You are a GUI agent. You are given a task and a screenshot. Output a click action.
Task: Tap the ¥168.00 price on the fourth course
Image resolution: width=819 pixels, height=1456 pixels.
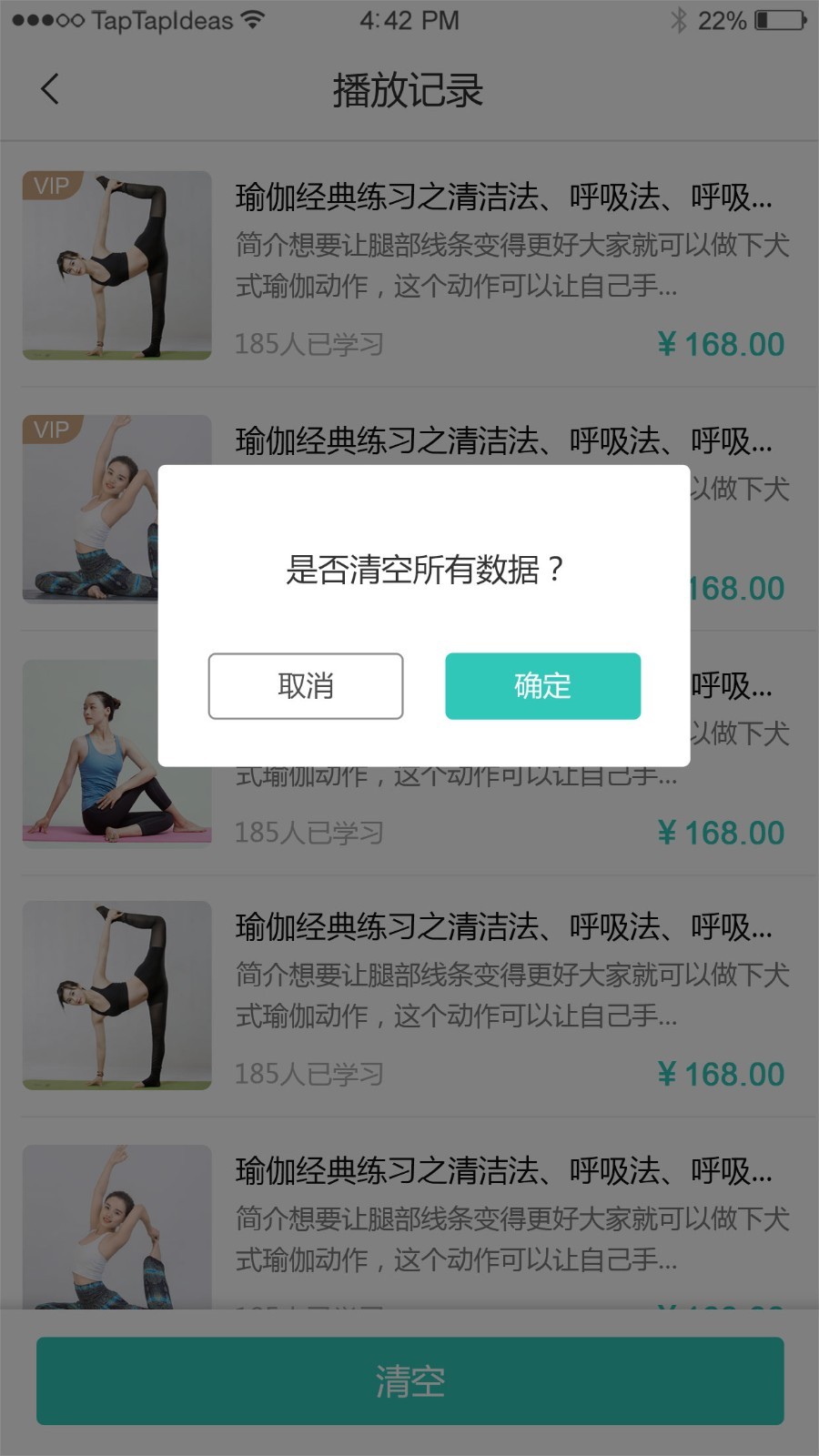[721, 1074]
